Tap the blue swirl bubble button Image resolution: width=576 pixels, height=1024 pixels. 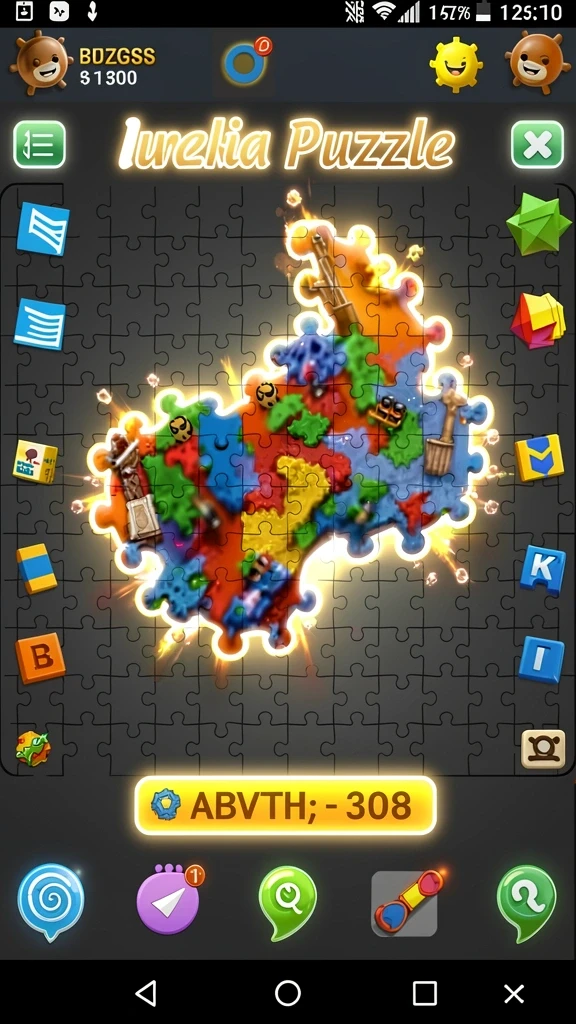tap(50, 903)
